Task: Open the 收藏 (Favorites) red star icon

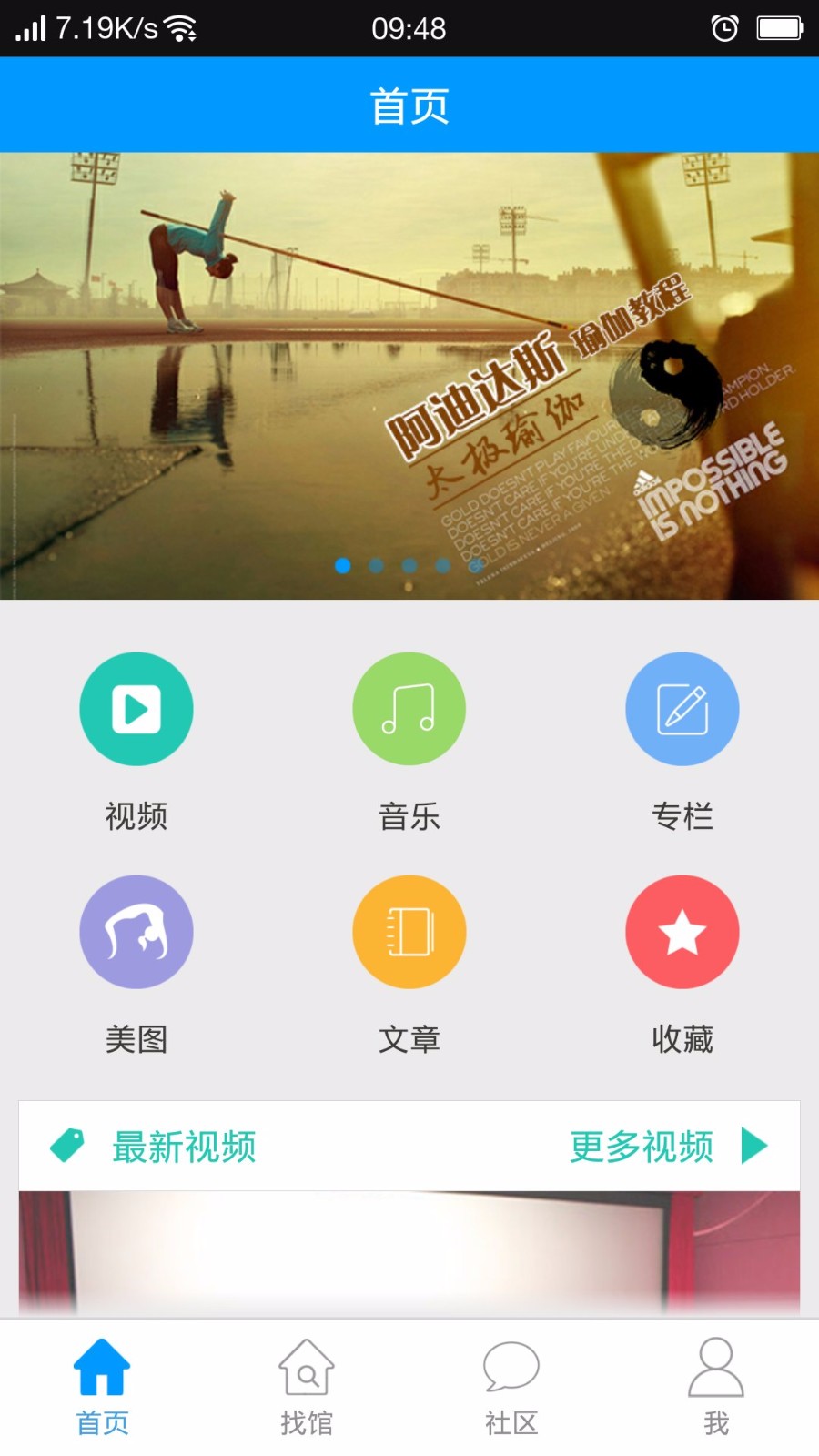Action: [682, 932]
